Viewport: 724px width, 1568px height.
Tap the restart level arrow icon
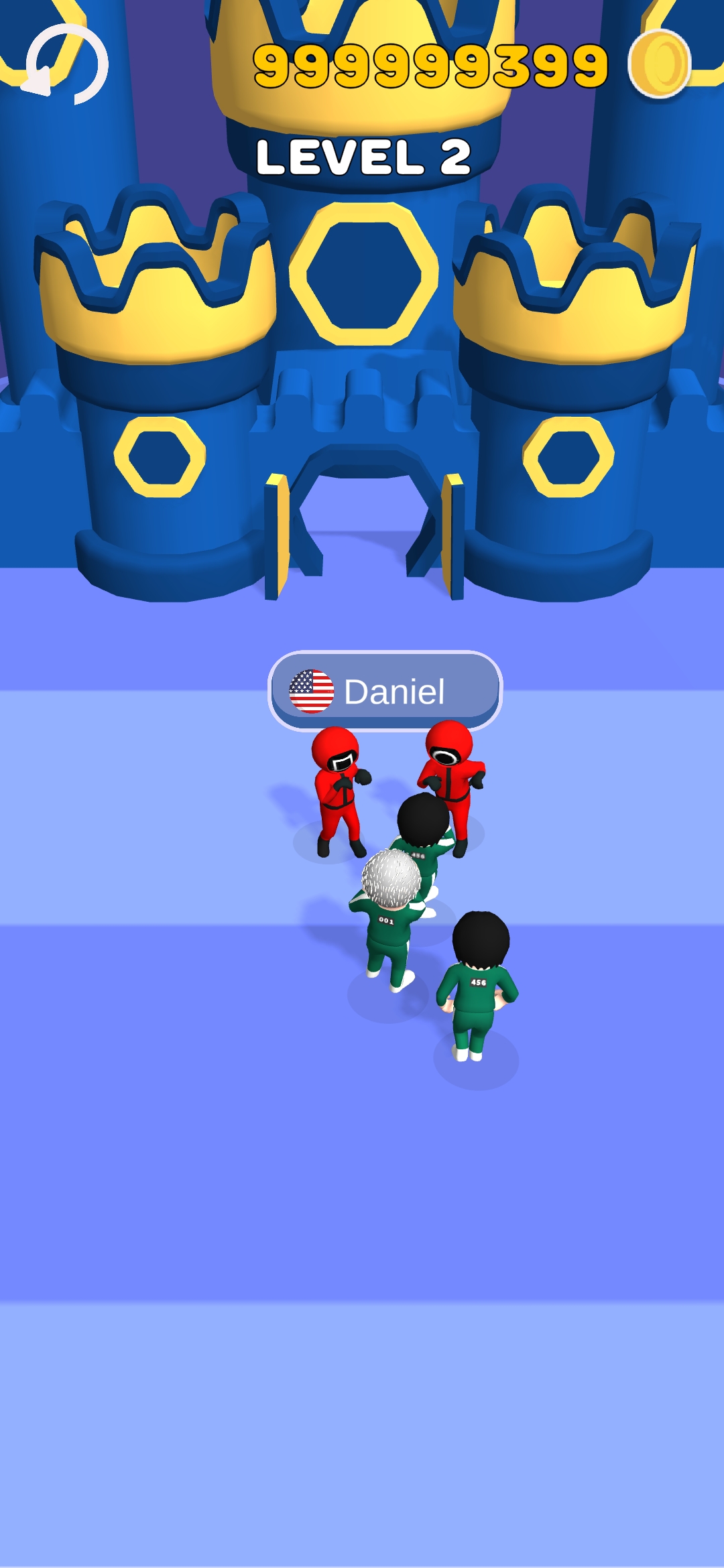pyautogui.click(x=66, y=64)
